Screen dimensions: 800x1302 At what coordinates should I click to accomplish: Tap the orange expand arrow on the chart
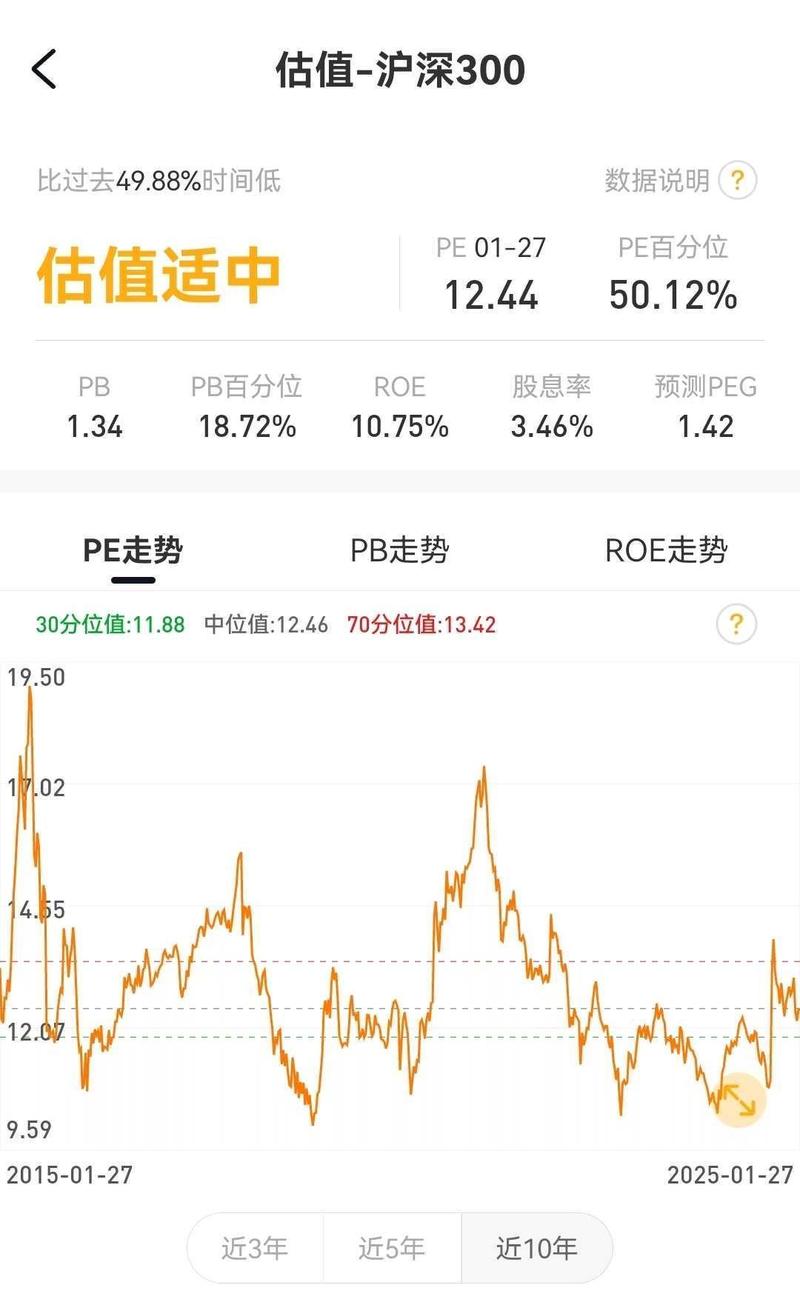[739, 1101]
